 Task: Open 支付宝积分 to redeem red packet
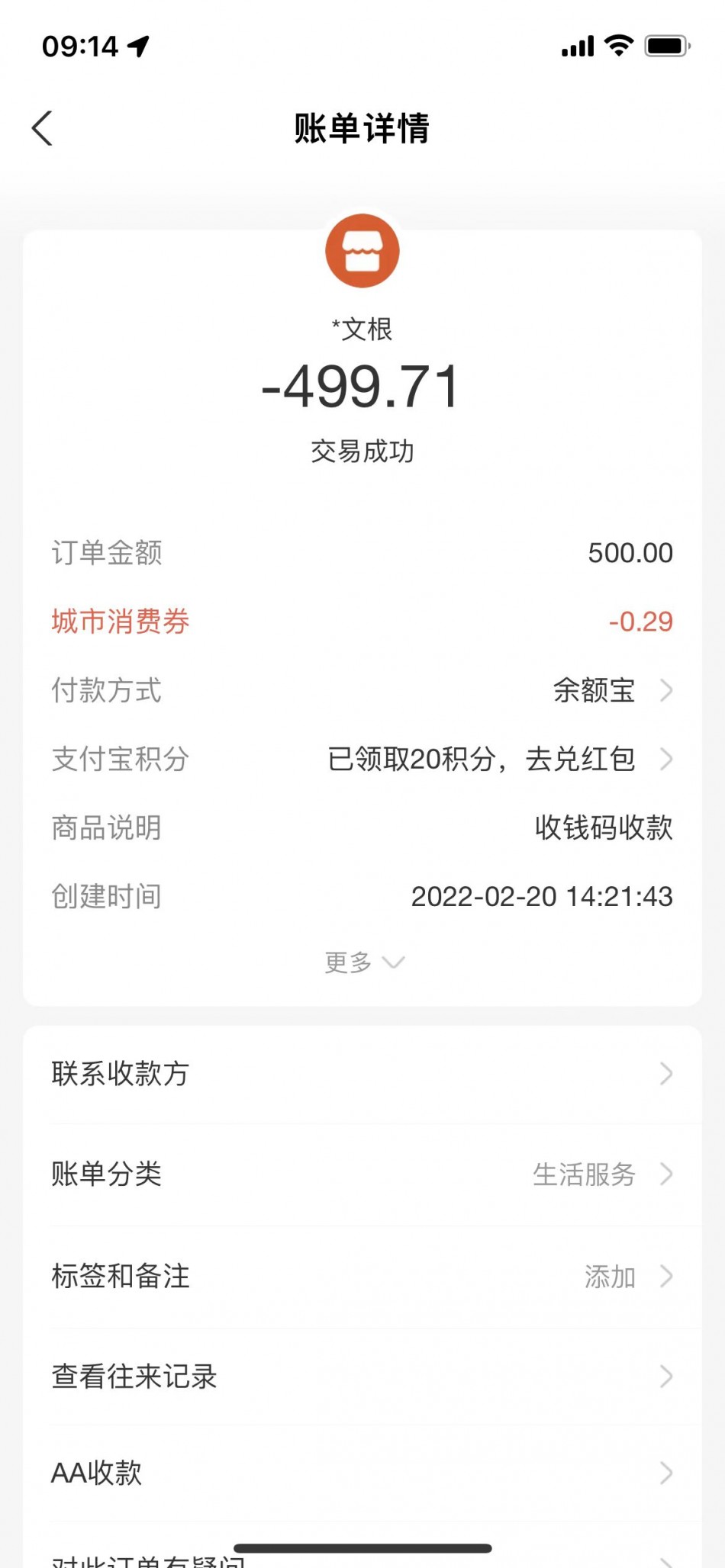point(362,759)
